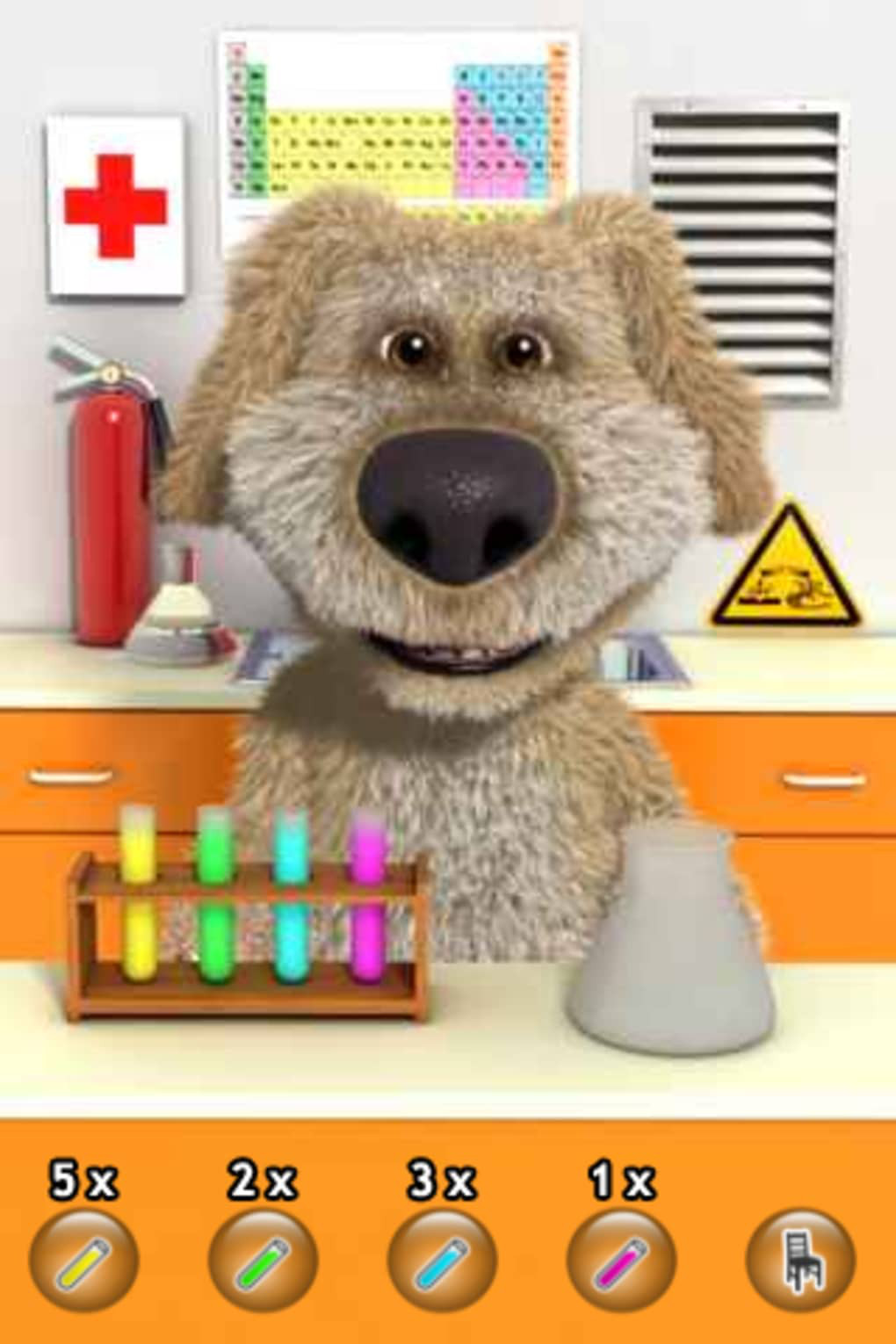Tap the yellow test tube button
This screenshot has width=896, height=1344.
(x=83, y=1261)
